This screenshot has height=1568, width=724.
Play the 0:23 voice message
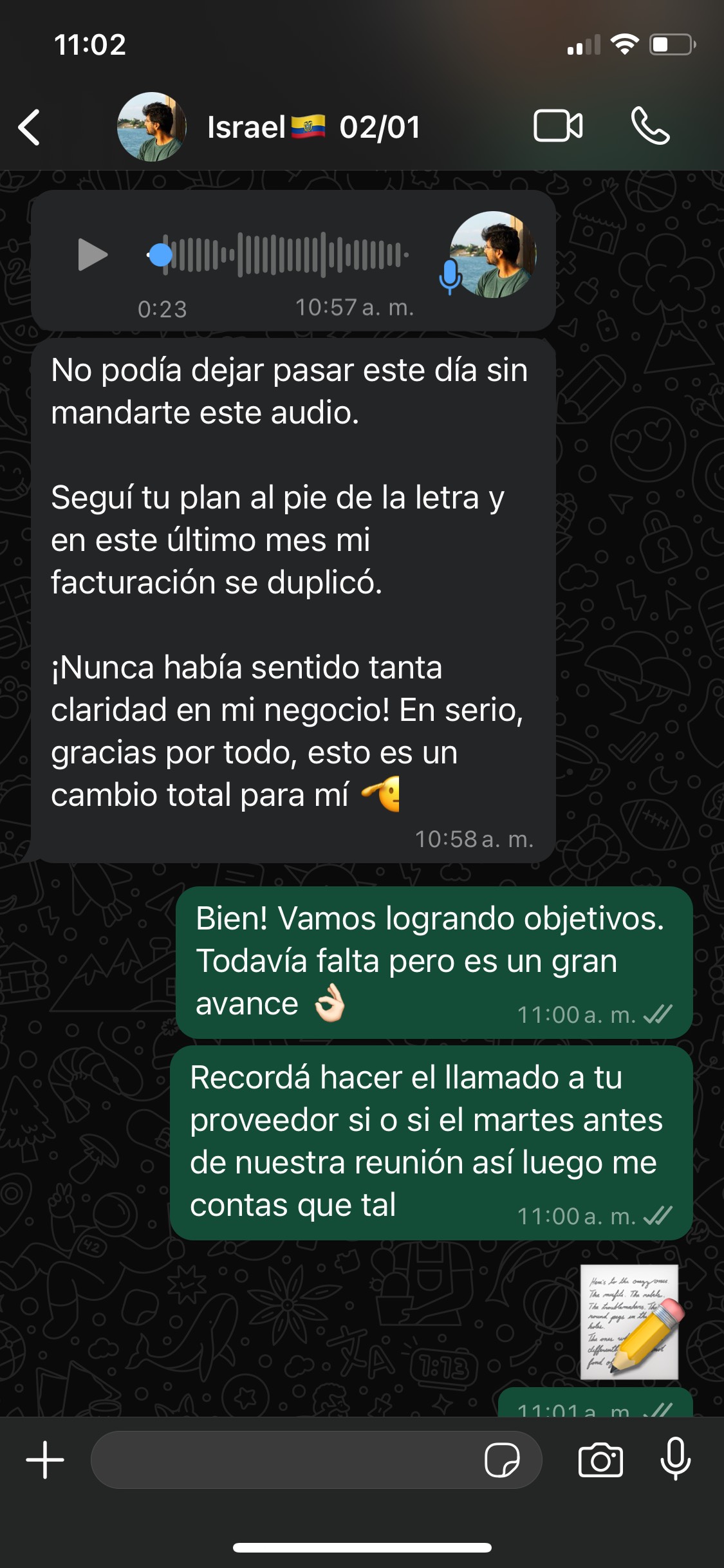93,254
